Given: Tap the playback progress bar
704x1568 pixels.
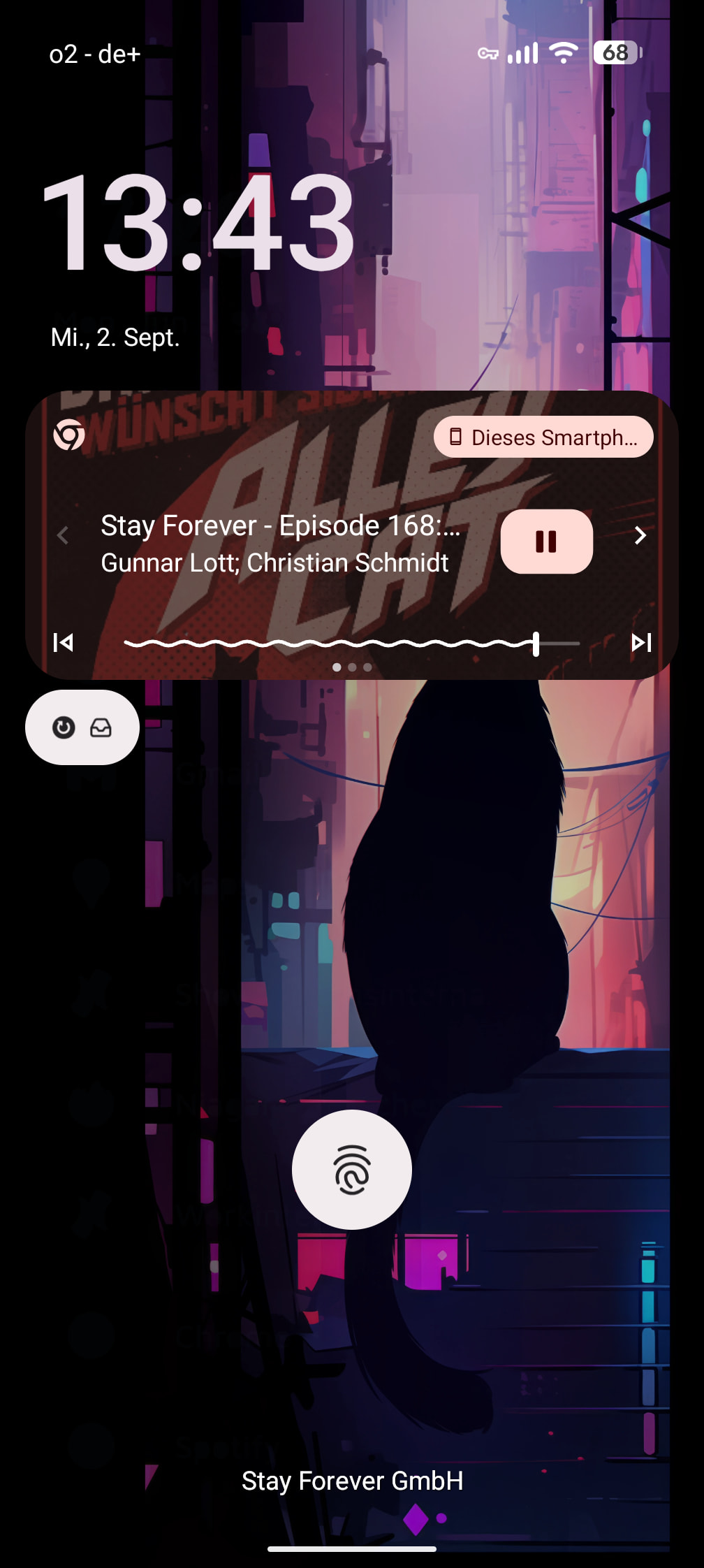Looking at the screenshot, I should click(x=352, y=643).
